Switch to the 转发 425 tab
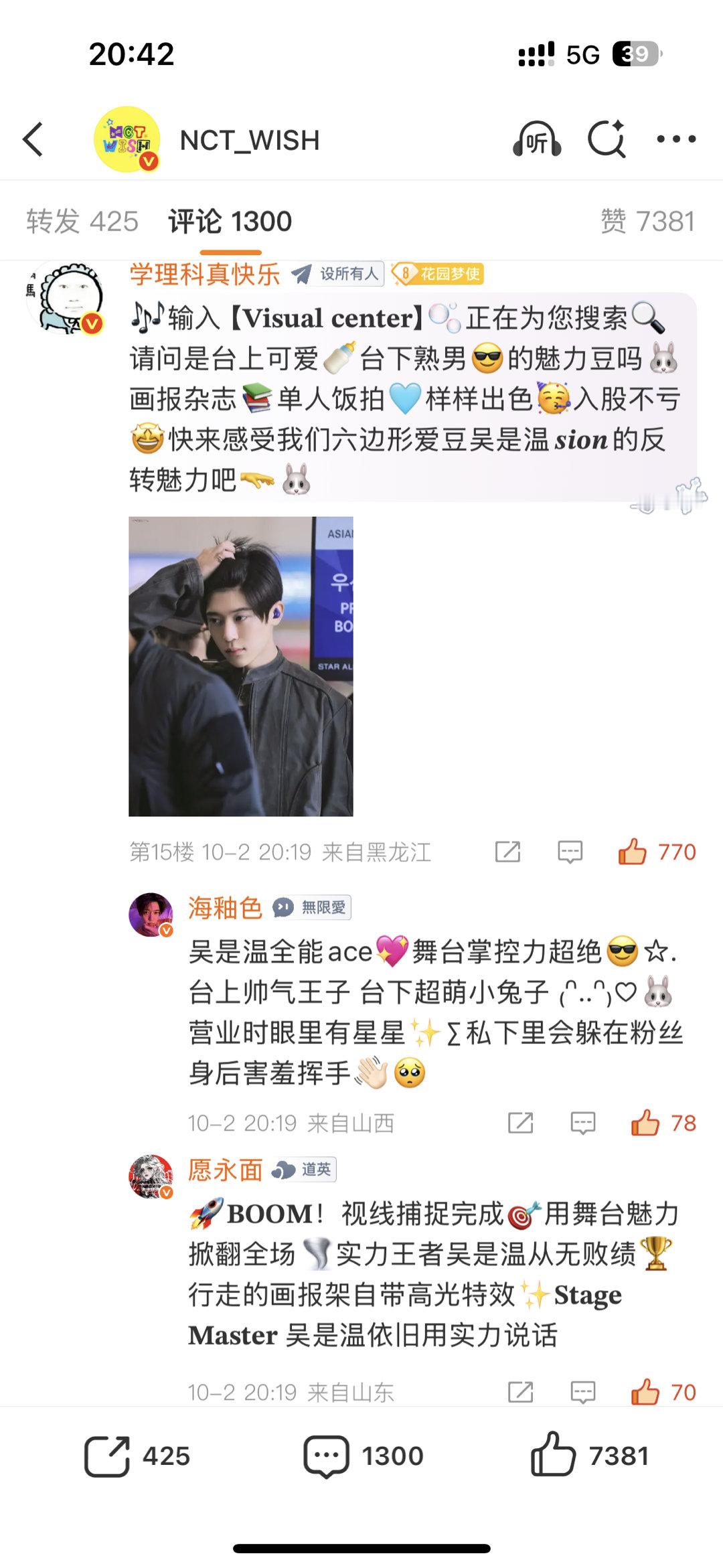The width and height of the screenshot is (723, 1568). click(x=82, y=222)
